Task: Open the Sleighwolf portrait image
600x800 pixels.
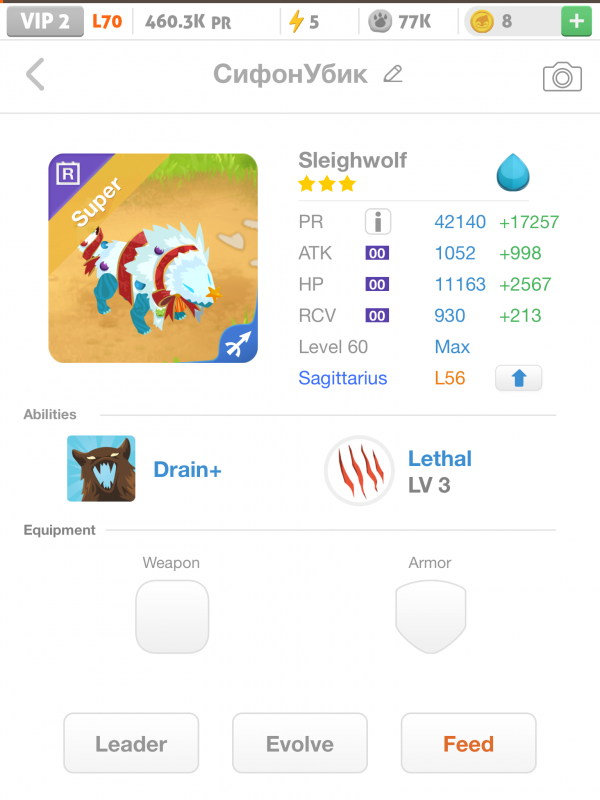Action: coord(153,258)
